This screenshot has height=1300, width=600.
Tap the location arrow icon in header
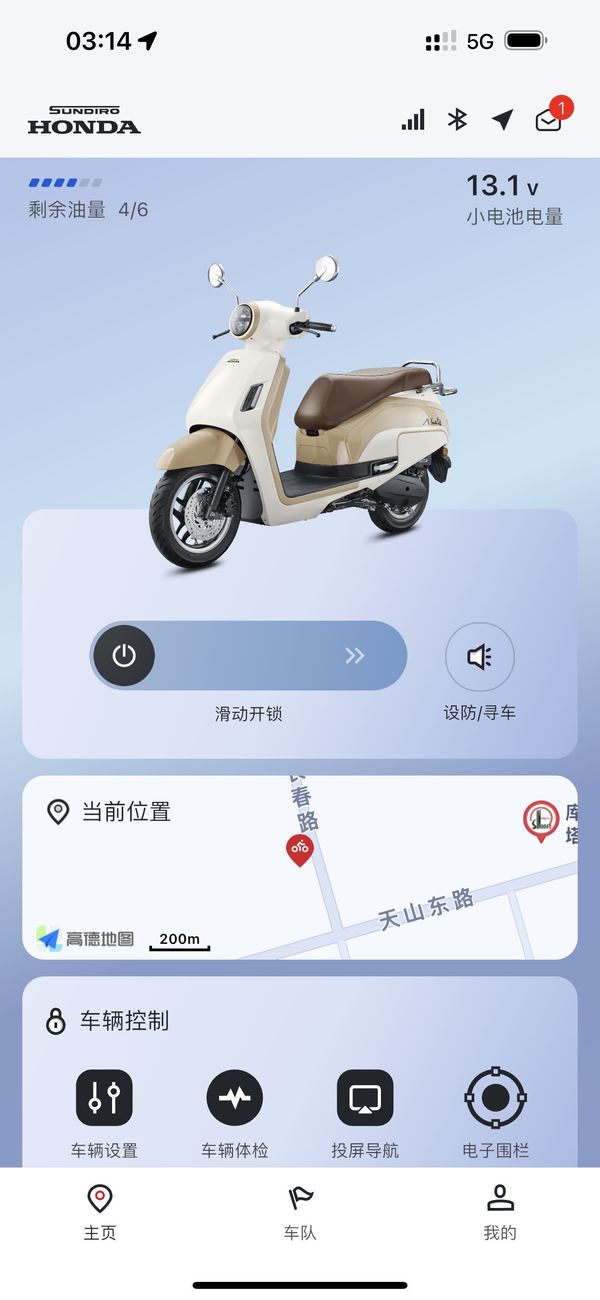tap(502, 120)
